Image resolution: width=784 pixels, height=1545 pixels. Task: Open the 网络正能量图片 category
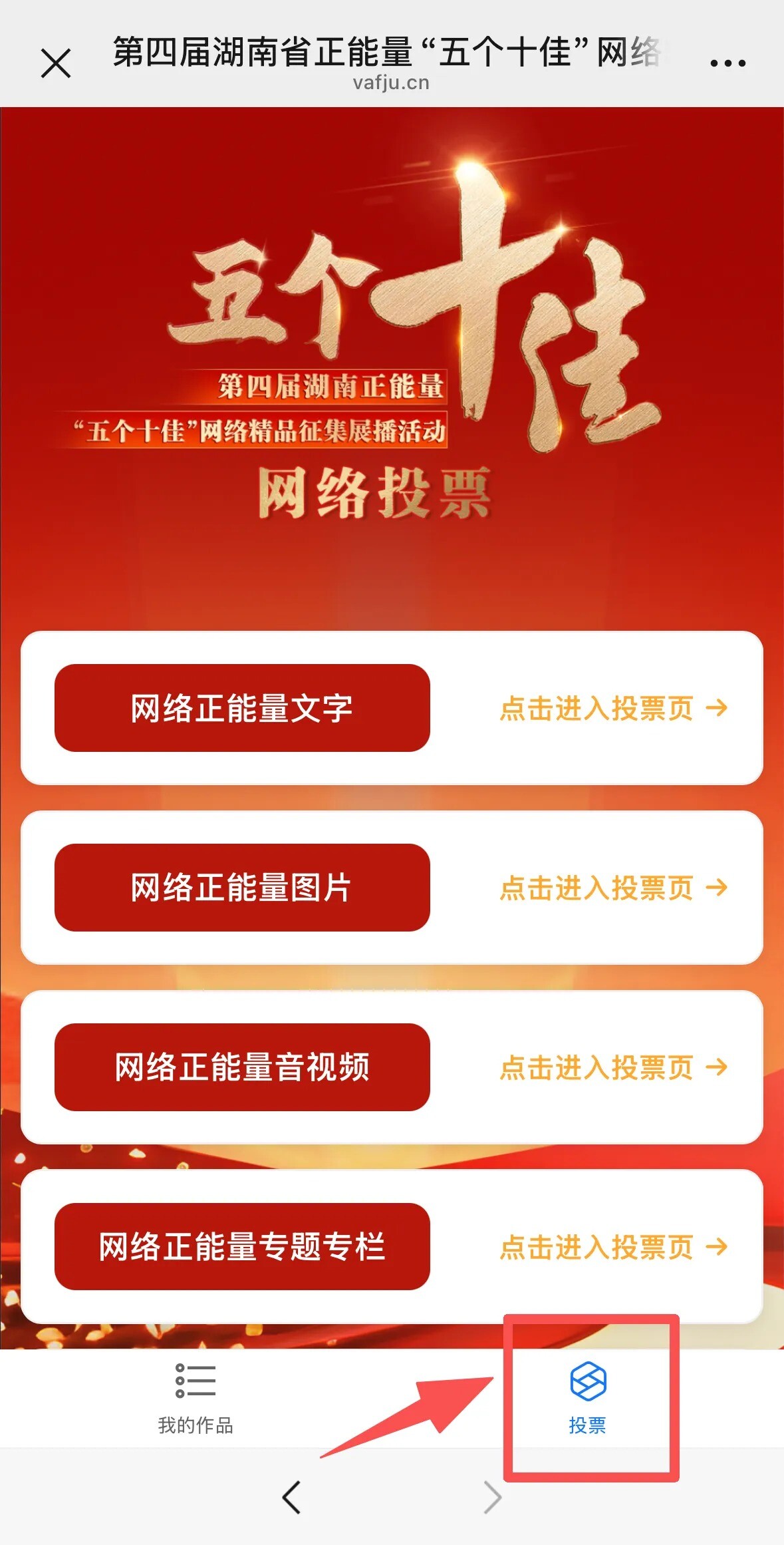tap(242, 888)
